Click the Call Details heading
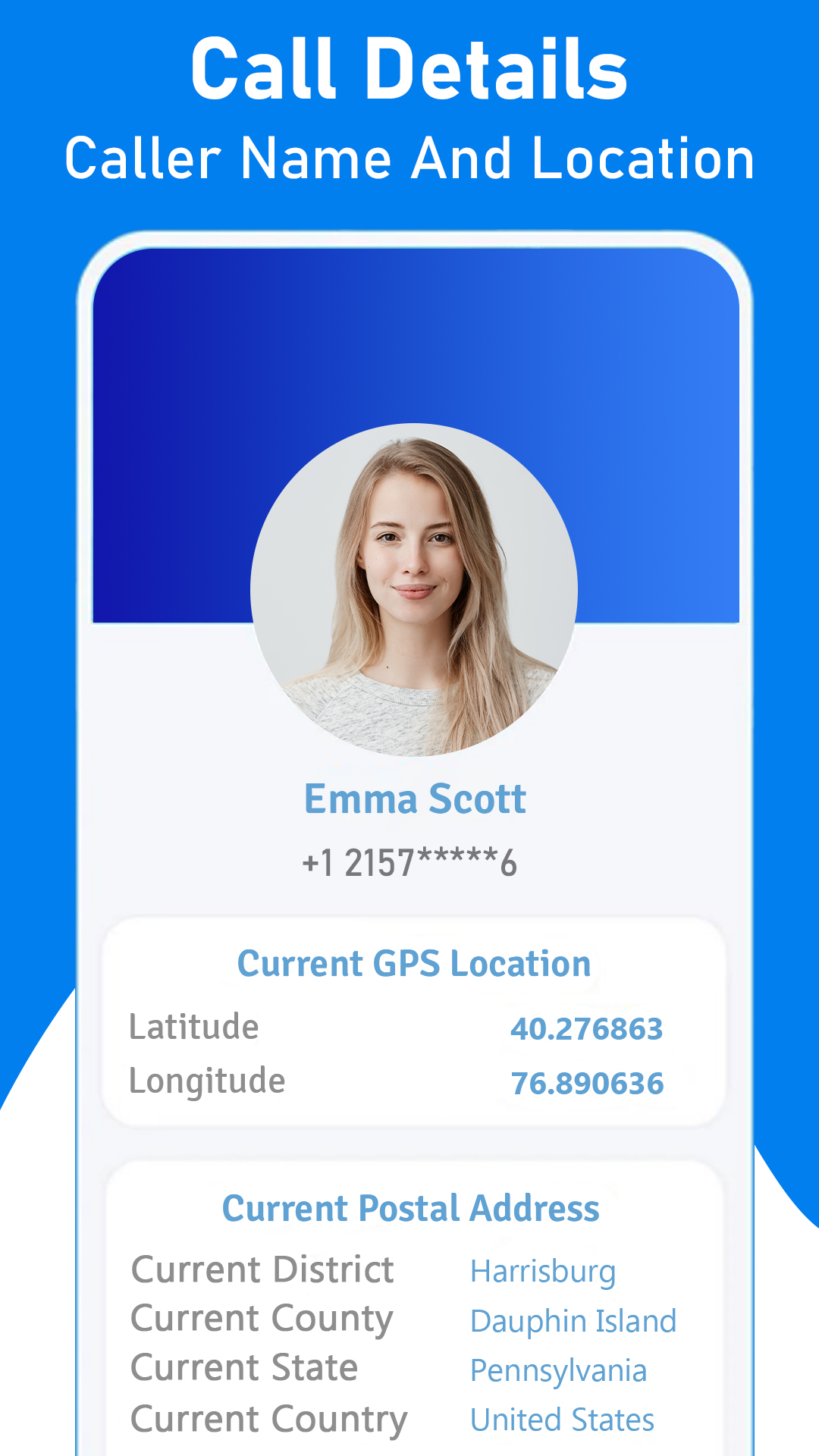 tap(409, 72)
